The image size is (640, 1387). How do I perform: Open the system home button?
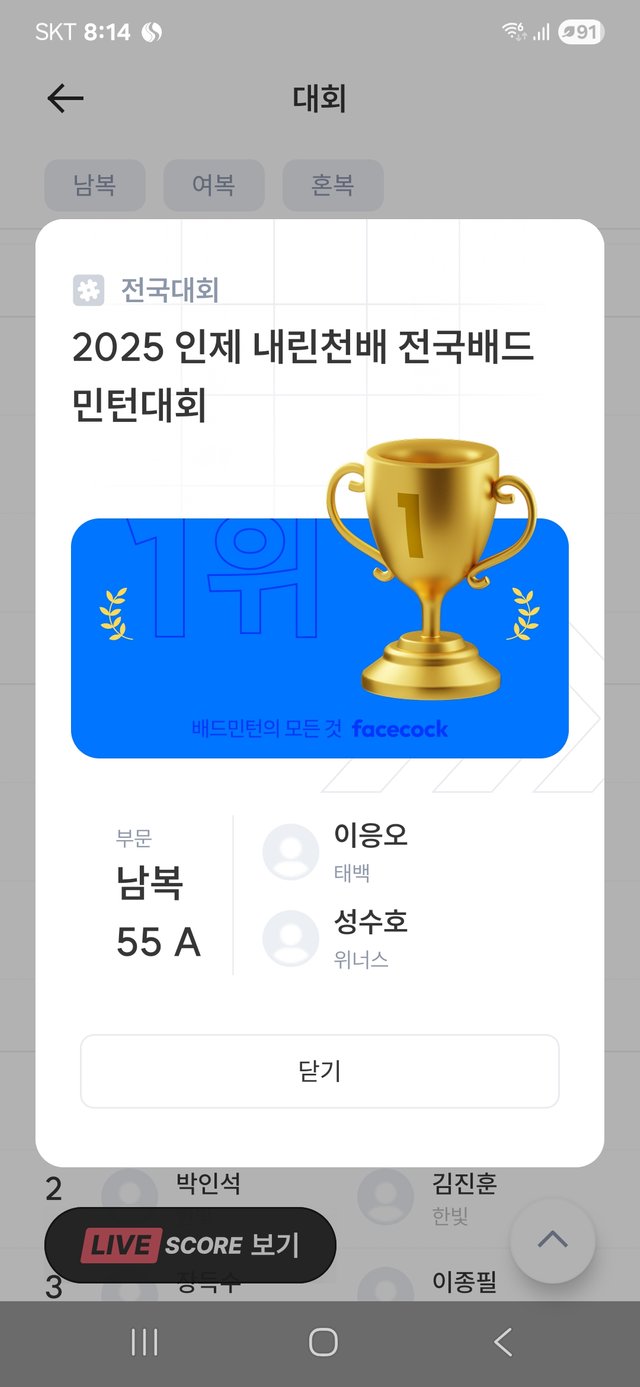pos(322,1342)
